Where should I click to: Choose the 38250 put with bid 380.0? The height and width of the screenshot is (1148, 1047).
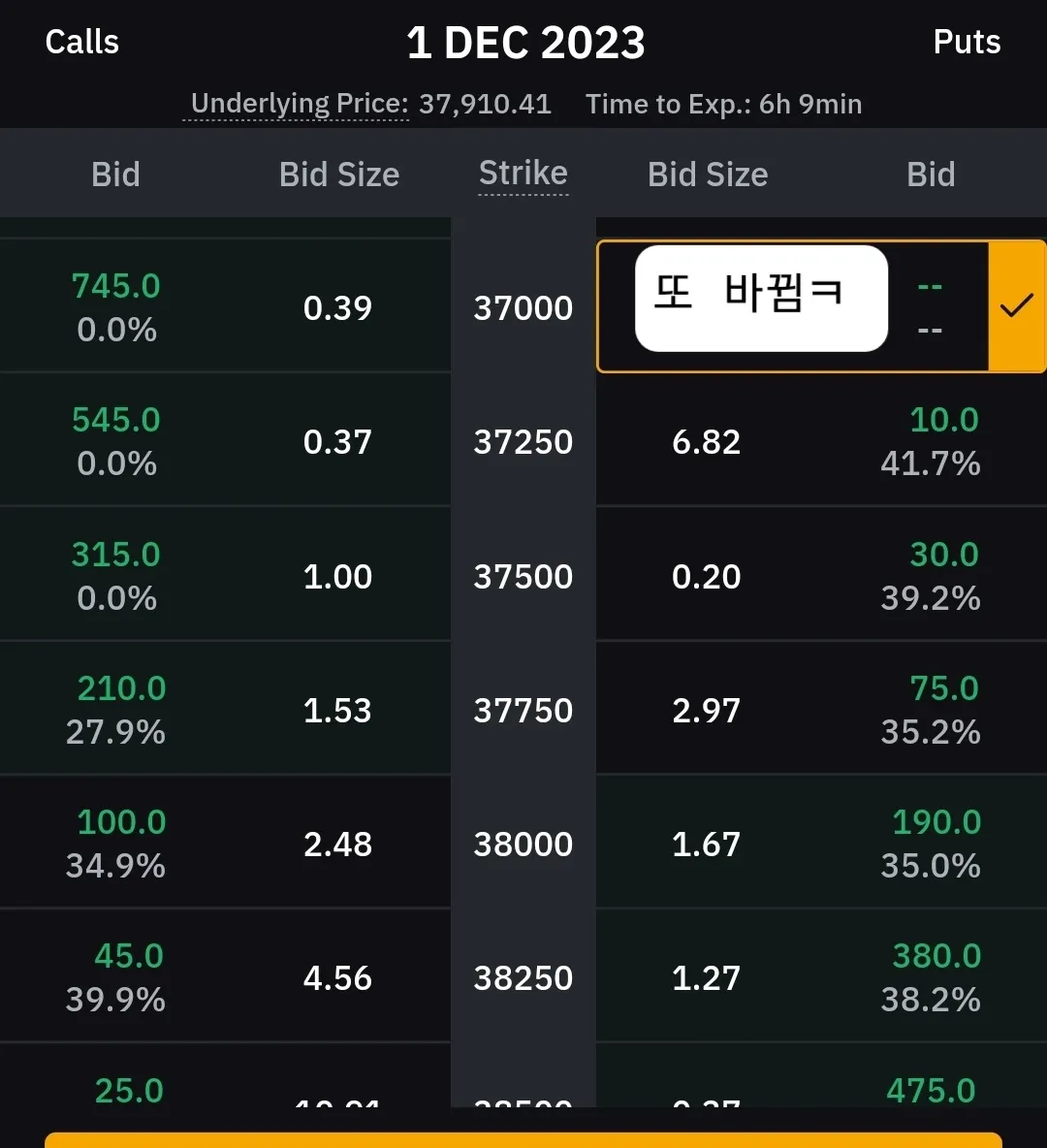[820, 977]
